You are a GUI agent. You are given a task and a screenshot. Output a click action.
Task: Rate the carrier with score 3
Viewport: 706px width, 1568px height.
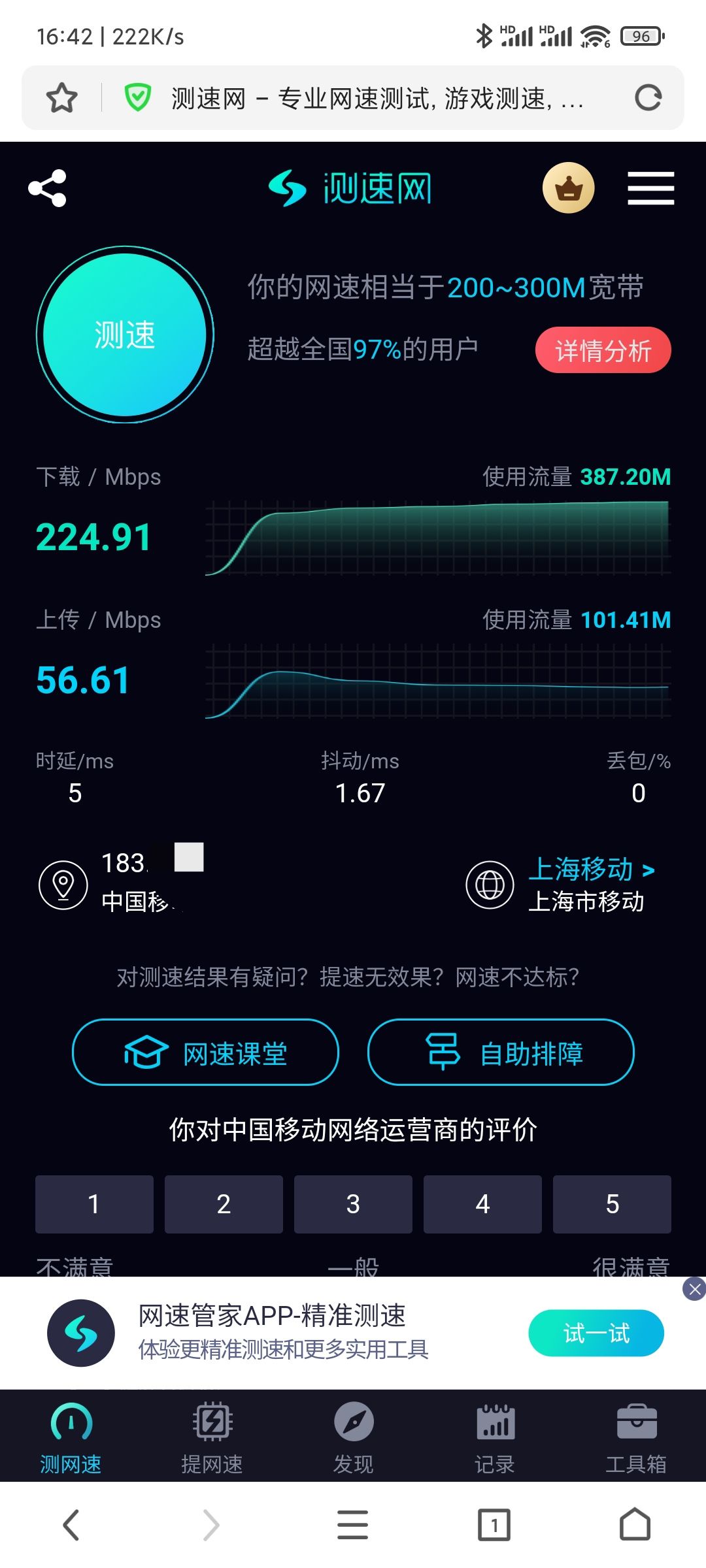point(353,1204)
